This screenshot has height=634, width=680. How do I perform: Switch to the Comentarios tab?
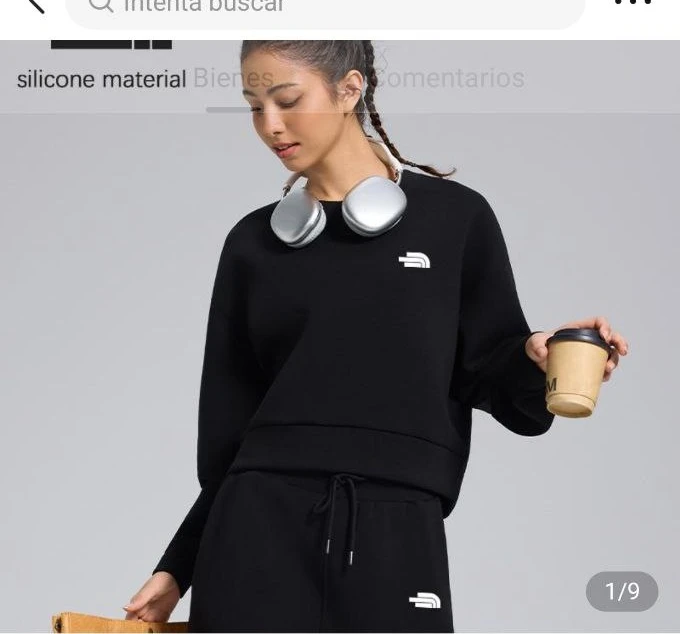[449, 78]
